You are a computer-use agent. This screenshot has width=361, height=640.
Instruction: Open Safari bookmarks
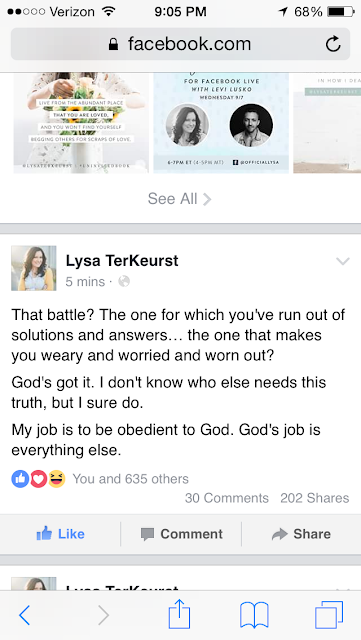254,615
